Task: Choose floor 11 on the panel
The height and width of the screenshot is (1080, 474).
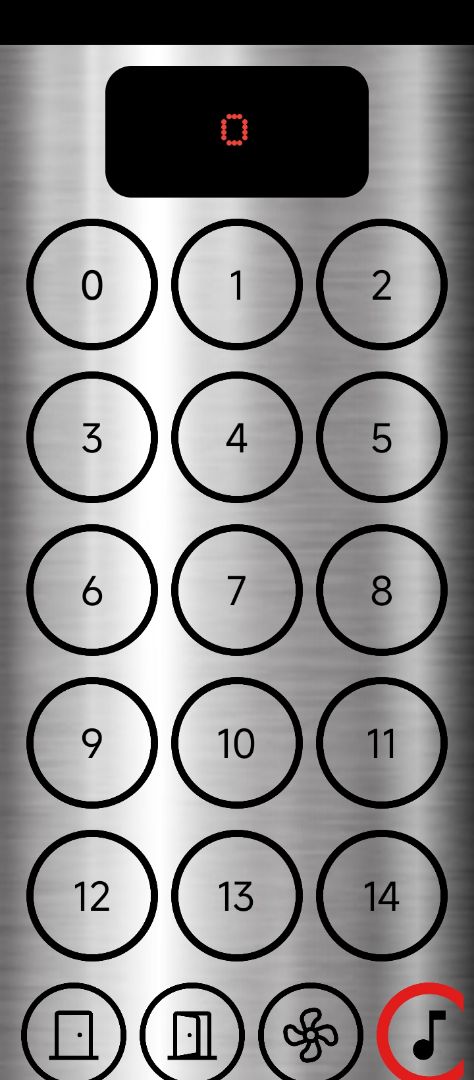Action: 382,743
